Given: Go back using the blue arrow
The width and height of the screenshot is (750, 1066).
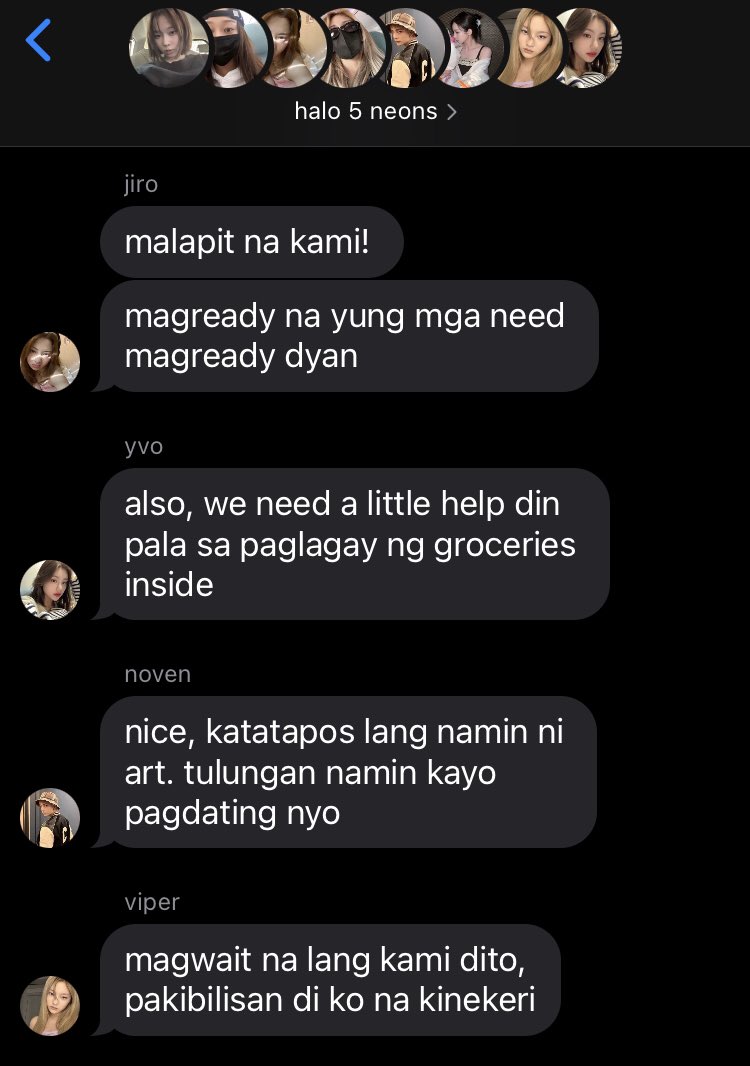Looking at the screenshot, I should tap(38, 40).
